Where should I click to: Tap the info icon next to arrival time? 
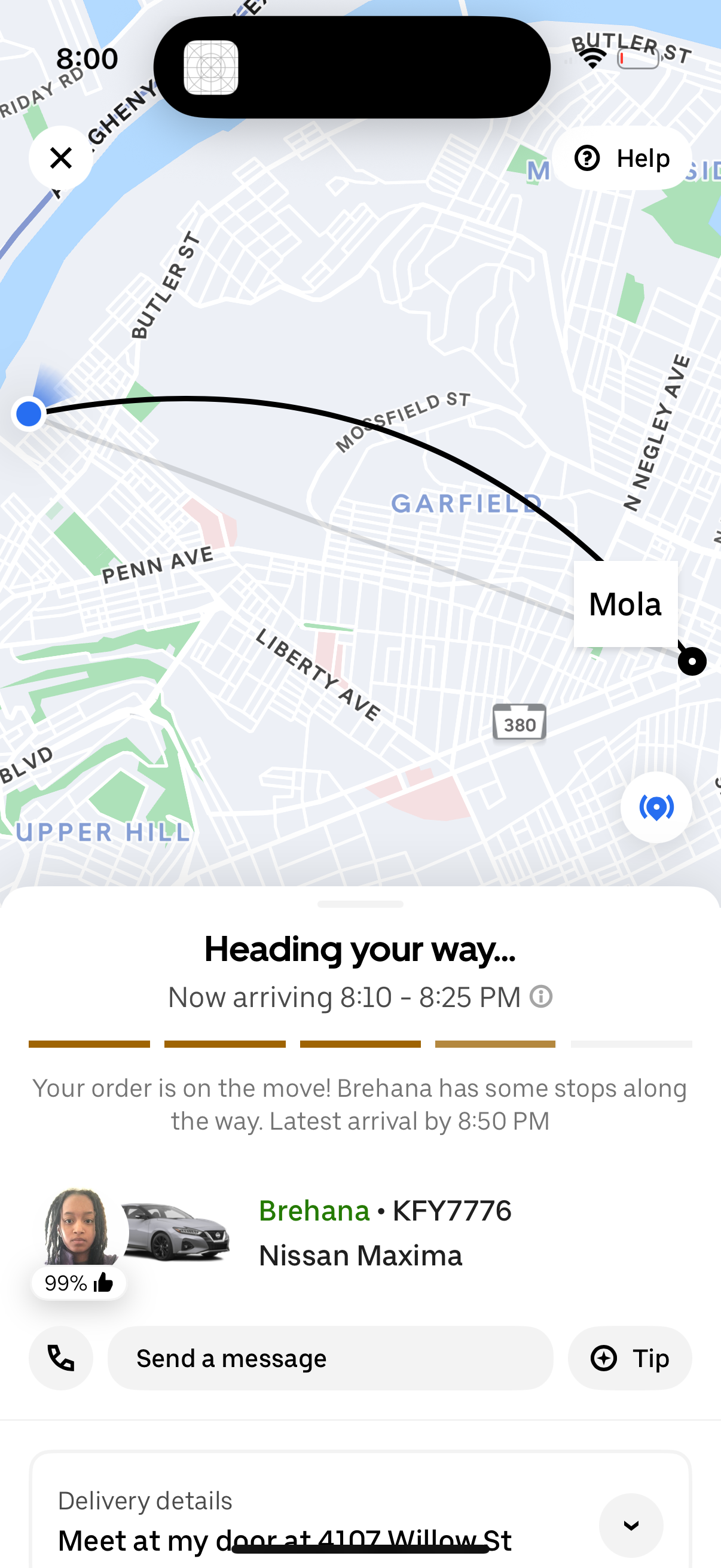[540, 997]
